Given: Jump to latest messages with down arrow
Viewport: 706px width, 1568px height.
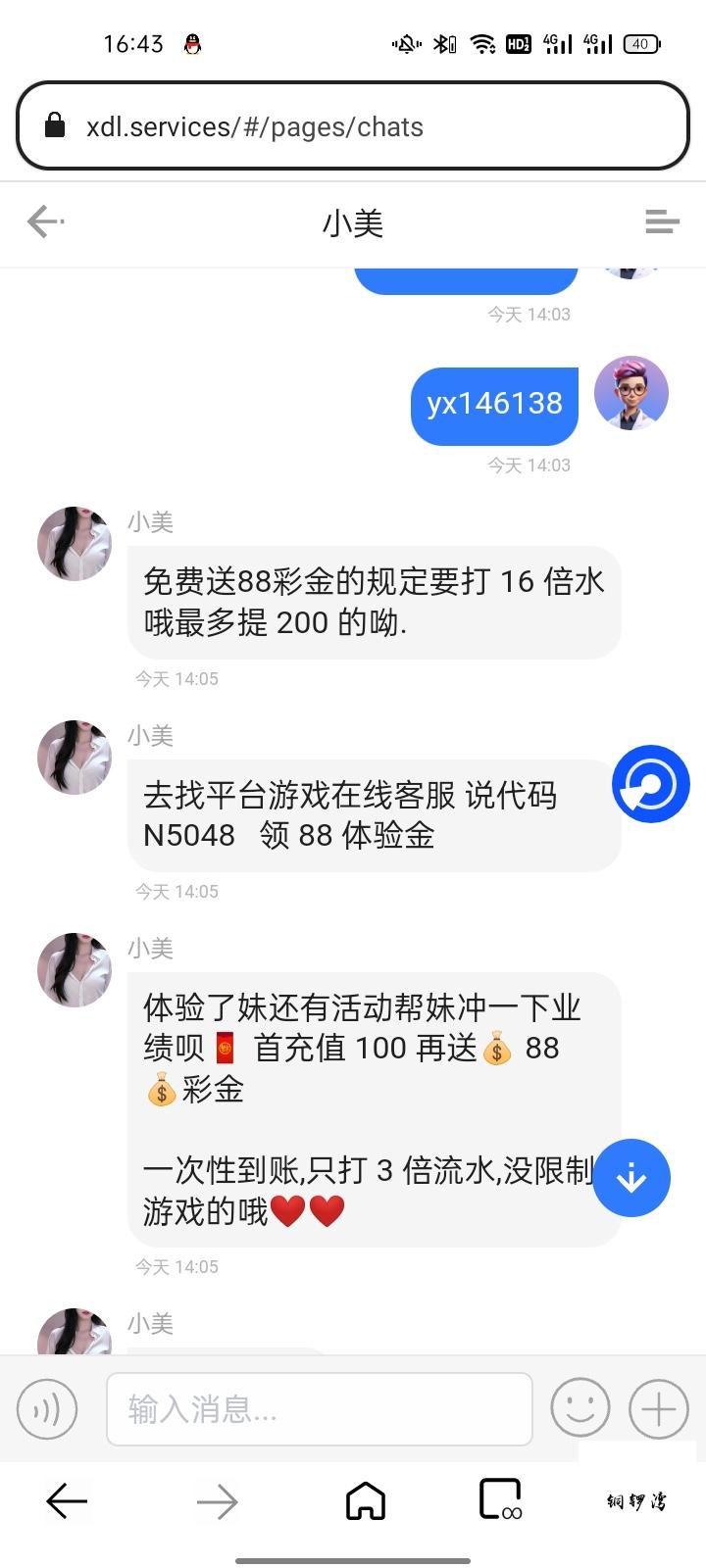Looking at the screenshot, I should pyautogui.click(x=631, y=1177).
